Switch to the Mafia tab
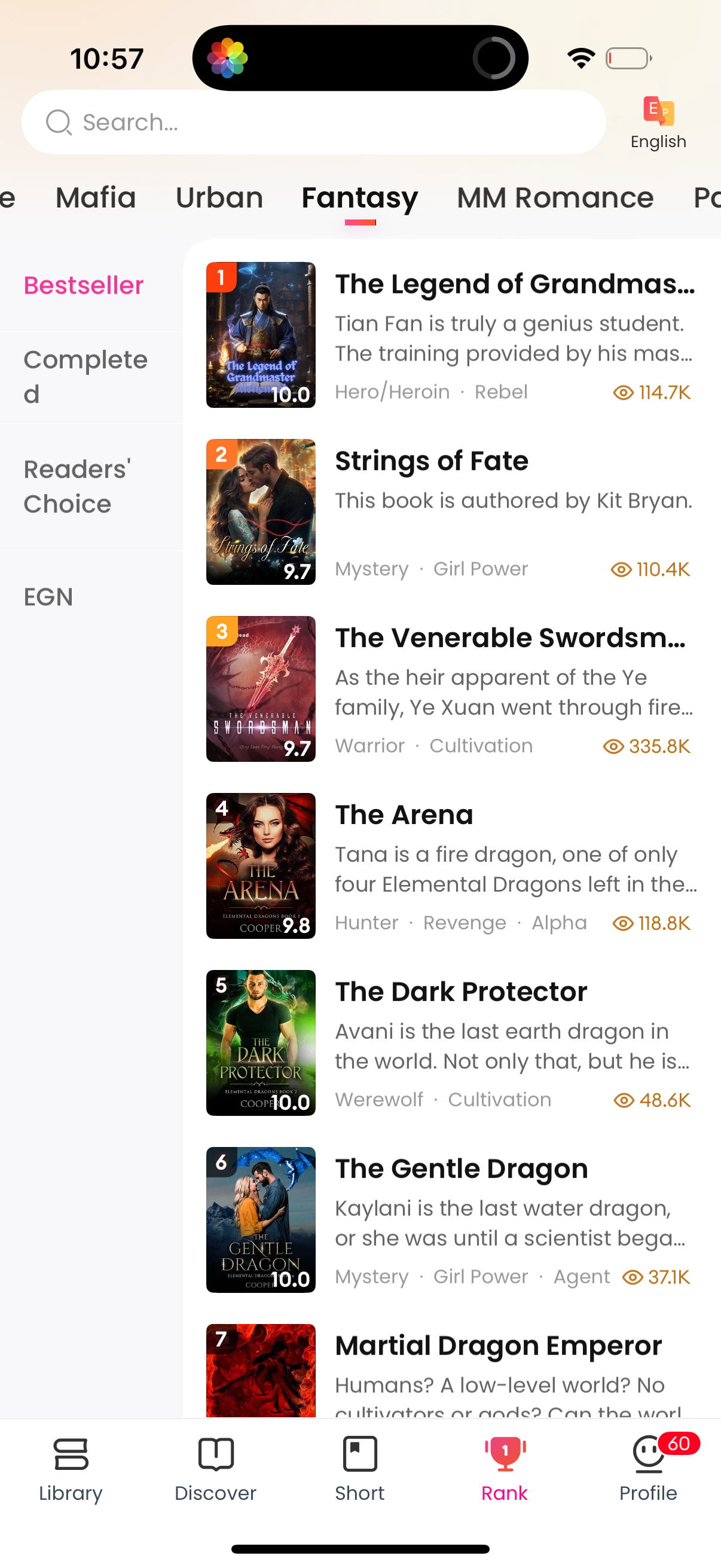The image size is (721, 1568). click(95, 198)
